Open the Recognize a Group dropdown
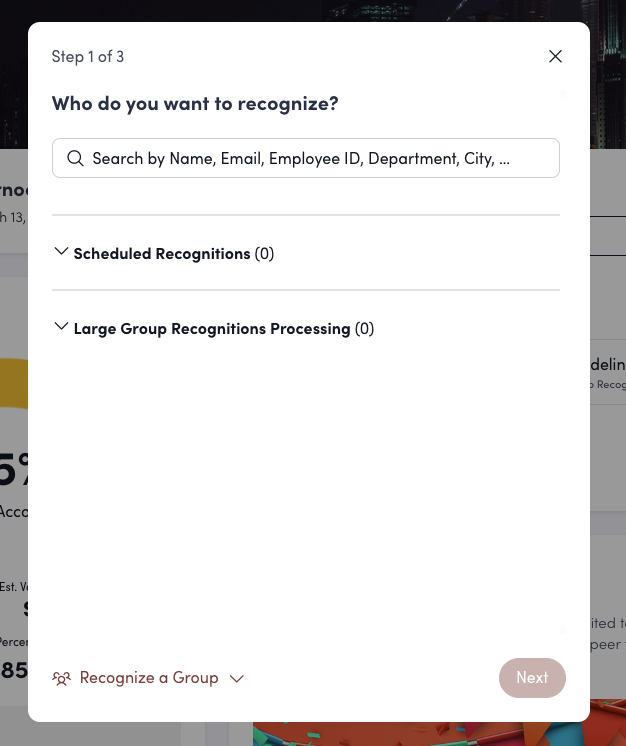The height and width of the screenshot is (746, 626). [x=149, y=678]
